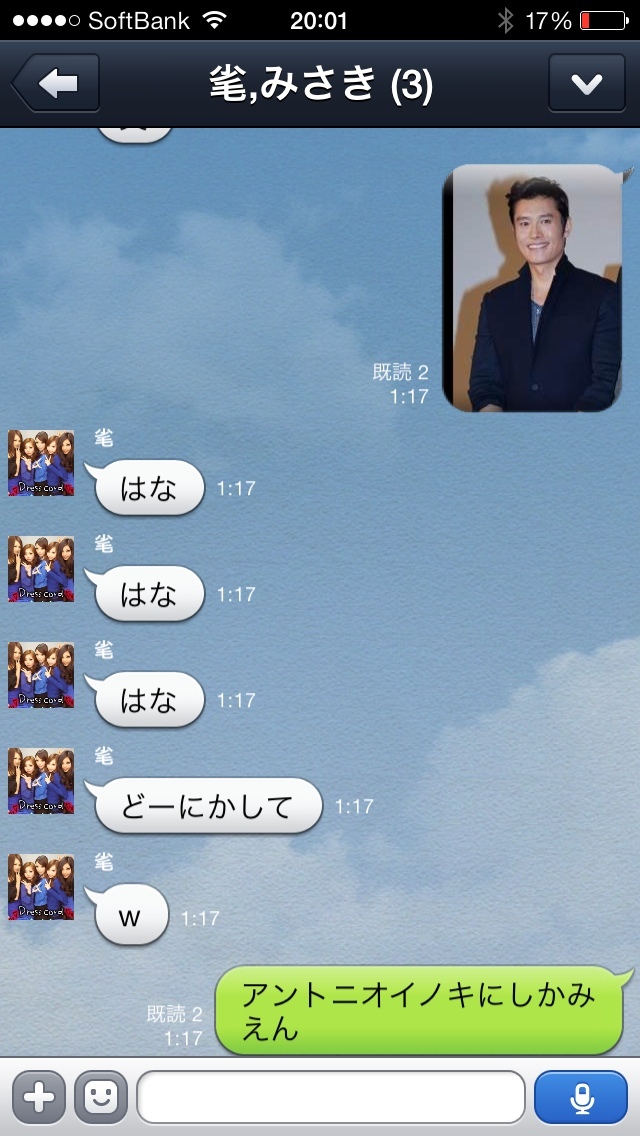Viewport: 640px width, 1136px height.
Task: Tap the plus attachment button
Action: coord(38,1097)
